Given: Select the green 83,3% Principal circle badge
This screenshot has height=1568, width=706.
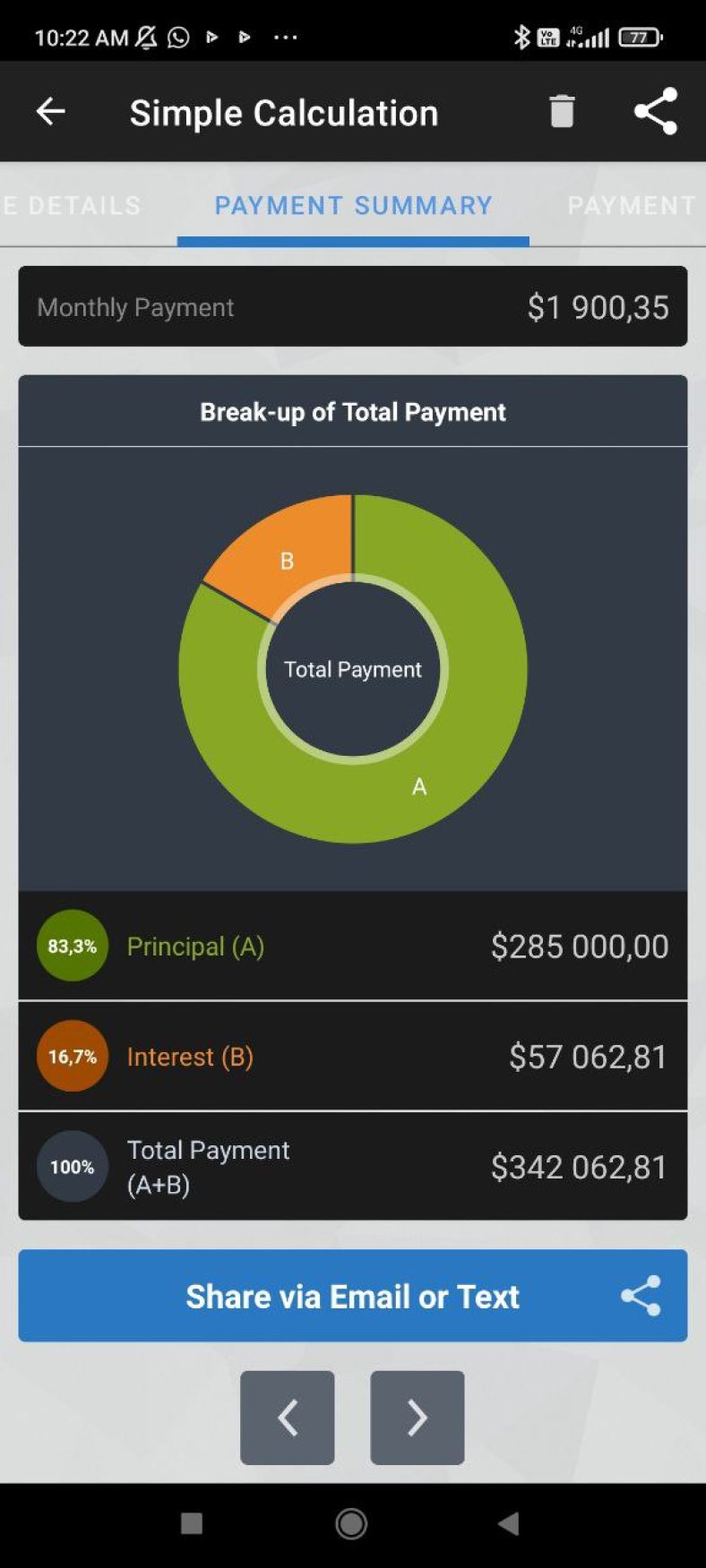Looking at the screenshot, I should [71, 946].
